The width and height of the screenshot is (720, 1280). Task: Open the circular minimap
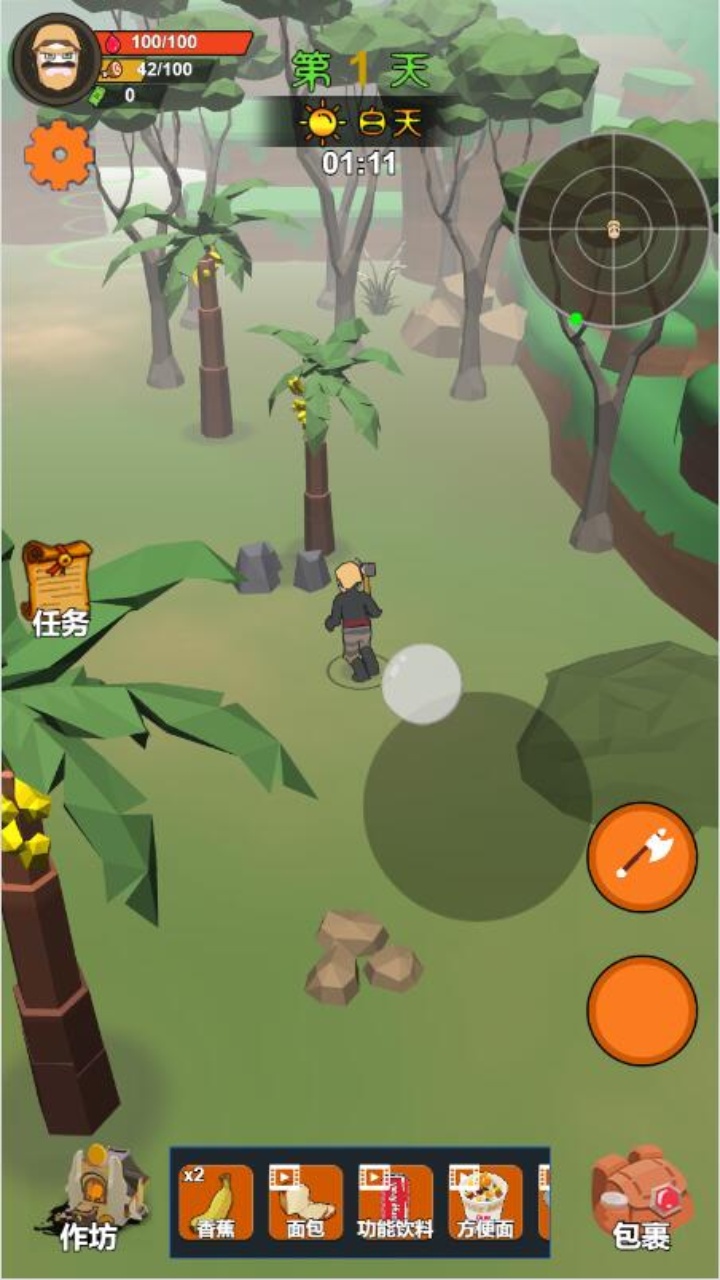(613, 229)
